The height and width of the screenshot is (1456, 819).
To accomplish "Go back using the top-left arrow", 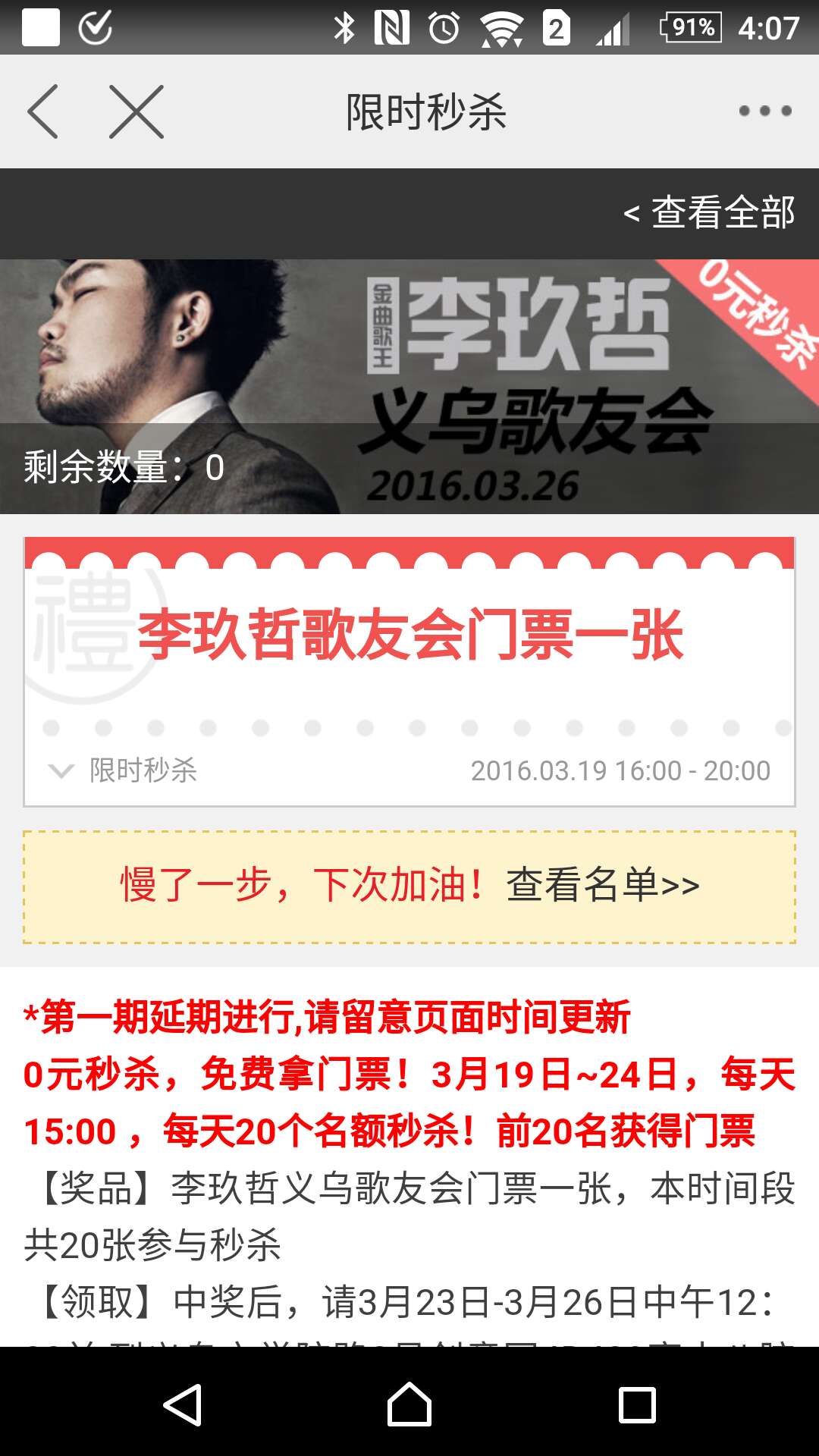I will pos(43,111).
